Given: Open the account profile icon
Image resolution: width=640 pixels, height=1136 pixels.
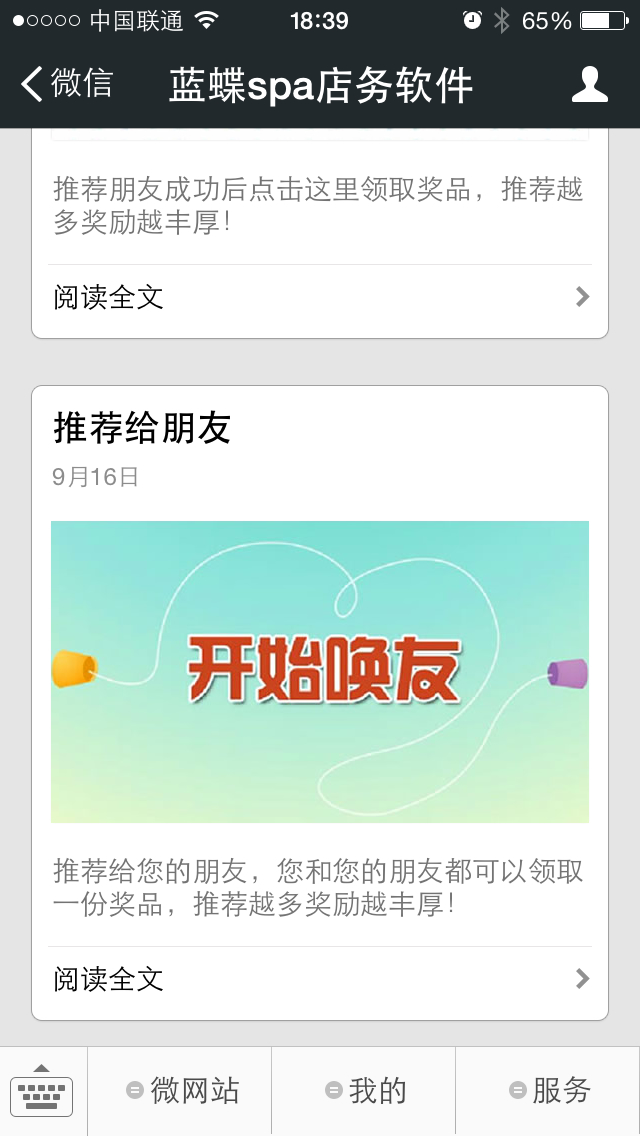Looking at the screenshot, I should point(589,85).
